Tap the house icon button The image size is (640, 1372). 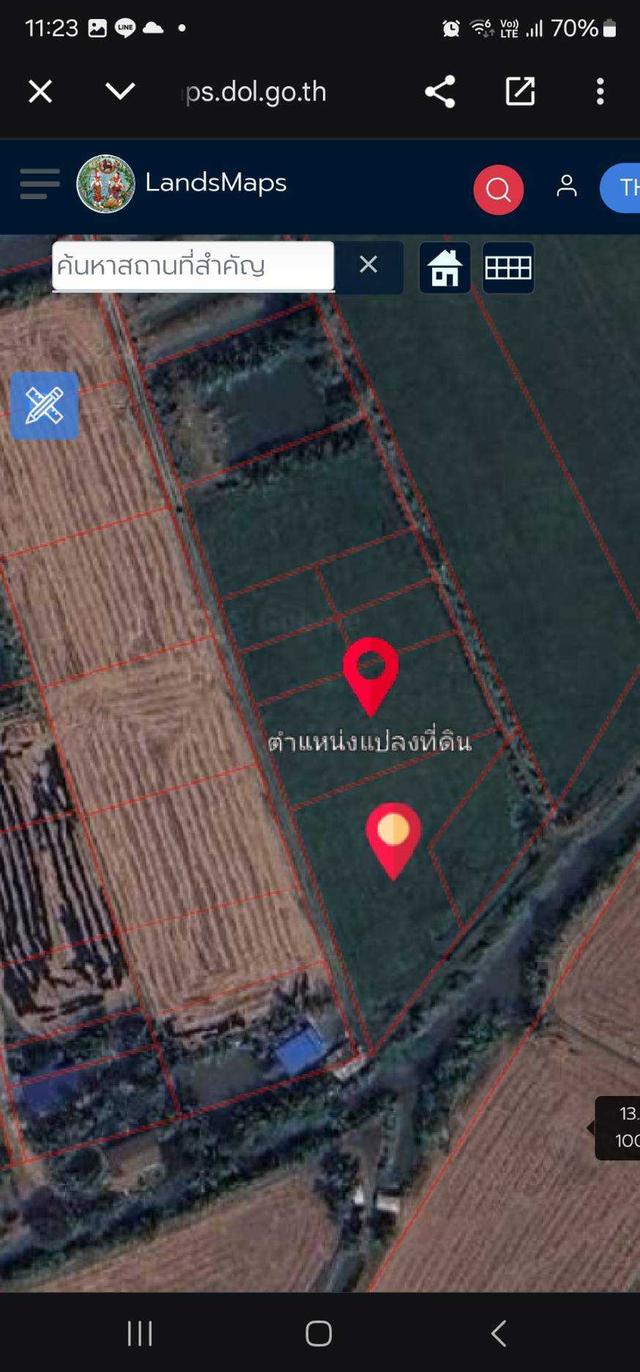(x=445, y=268)
